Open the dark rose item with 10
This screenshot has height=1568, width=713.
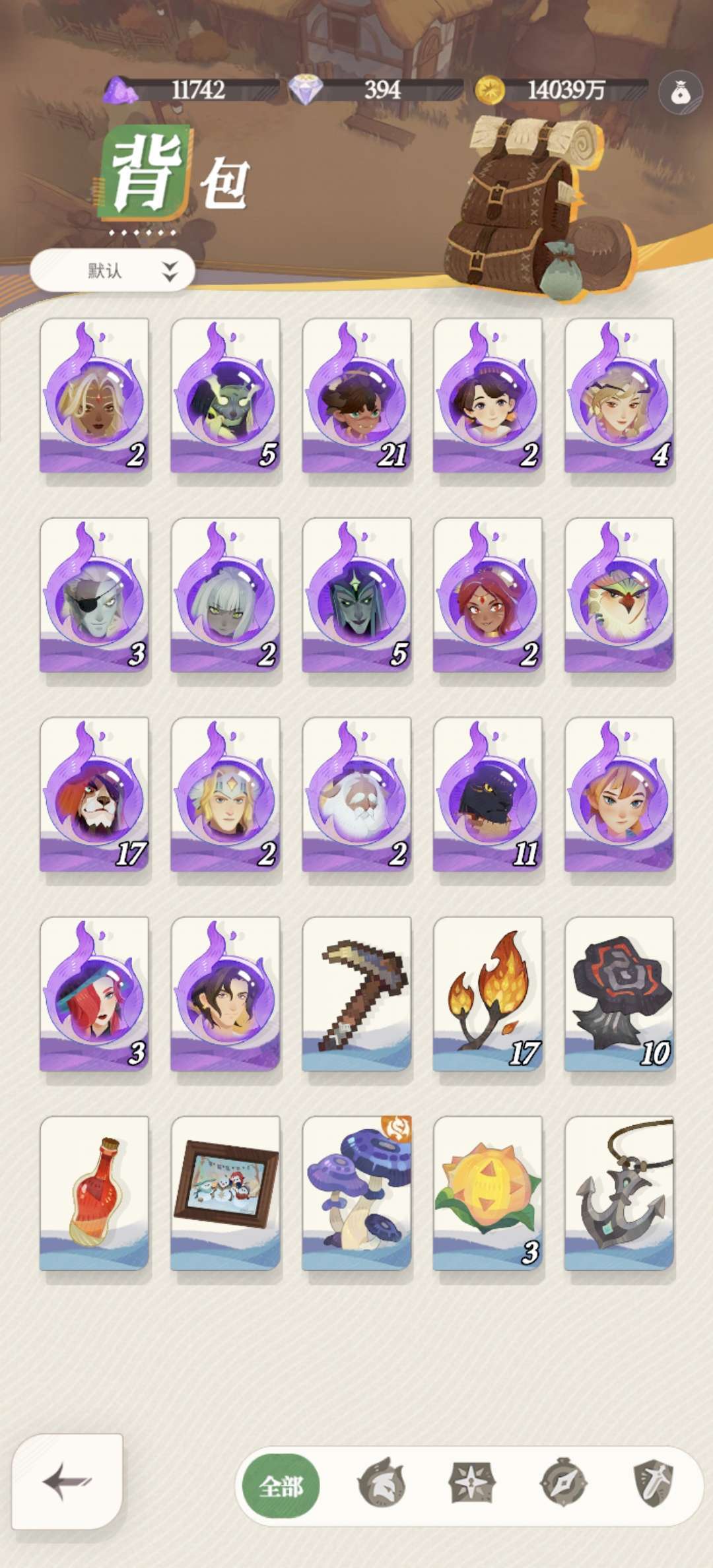pyautogui.click(x=619, y=994)
